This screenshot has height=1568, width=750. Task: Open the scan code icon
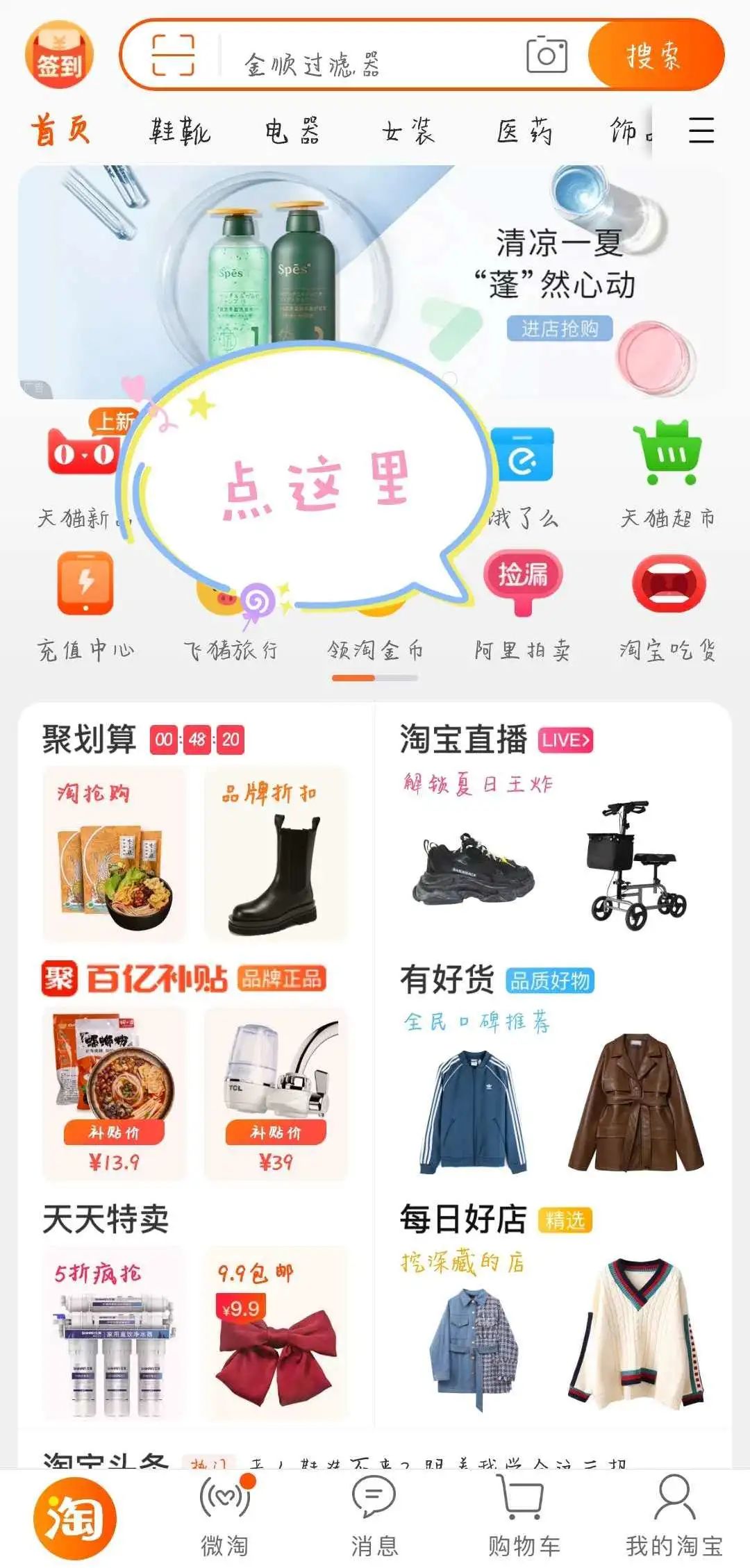pyautogui.click(x=173, y=55)
